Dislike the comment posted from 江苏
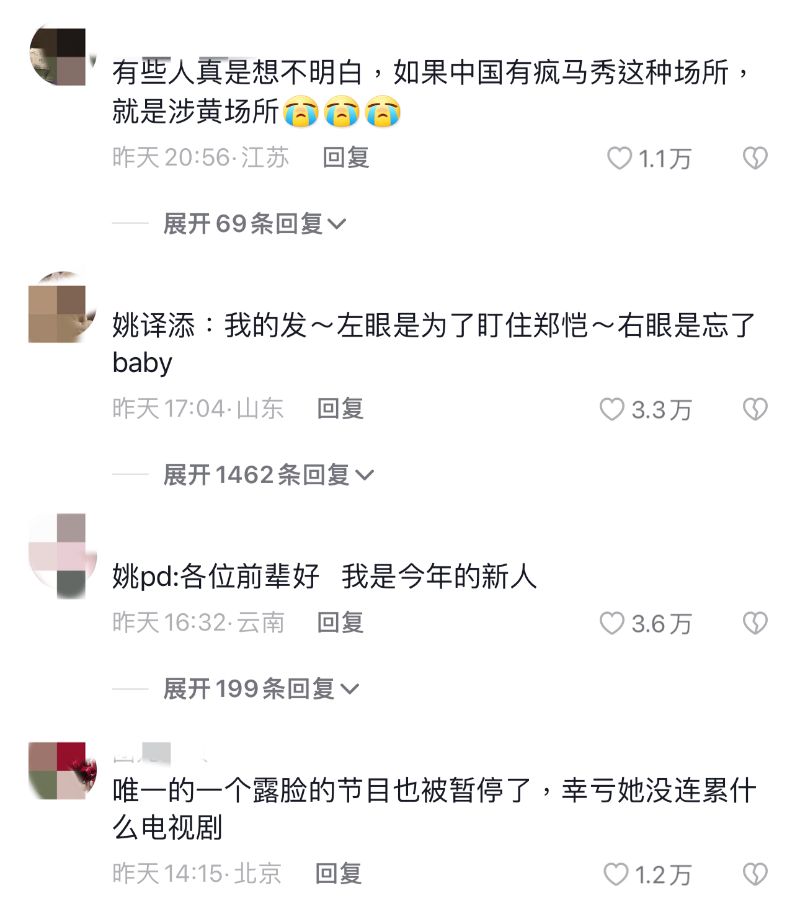 coord(755,158)
